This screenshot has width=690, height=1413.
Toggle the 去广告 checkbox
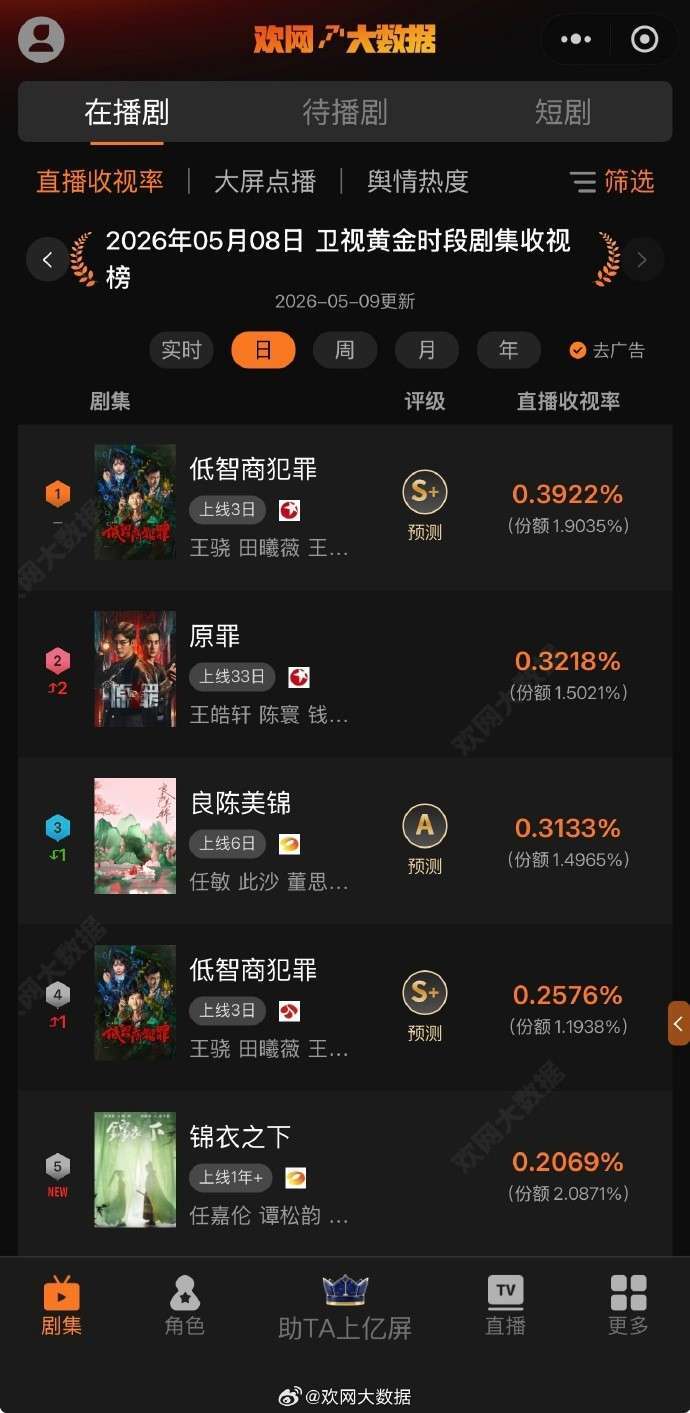click(607, 350)
